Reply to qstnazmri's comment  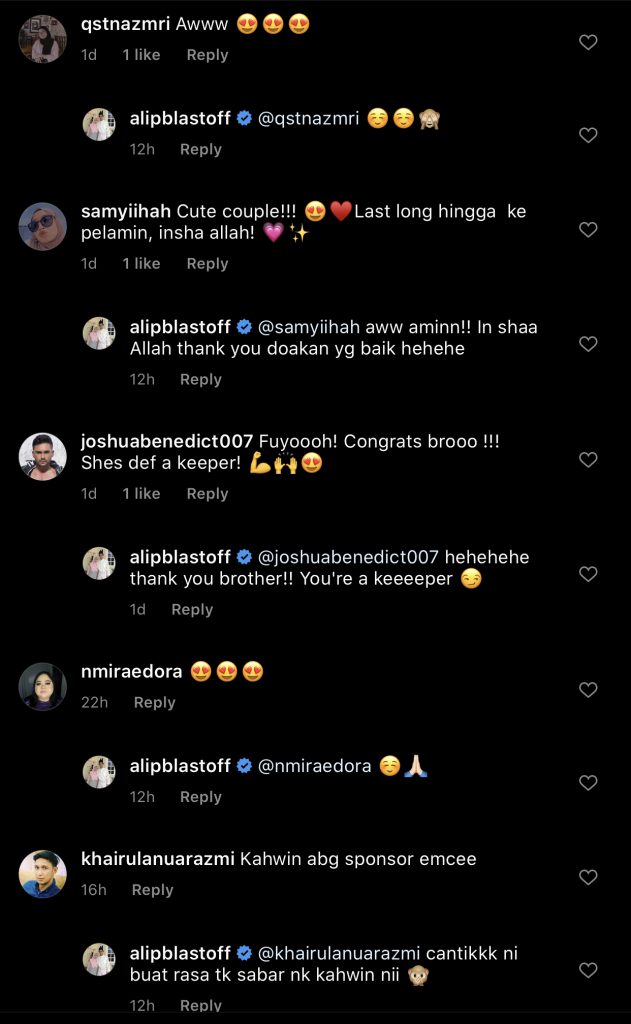(x=207, y=55)
